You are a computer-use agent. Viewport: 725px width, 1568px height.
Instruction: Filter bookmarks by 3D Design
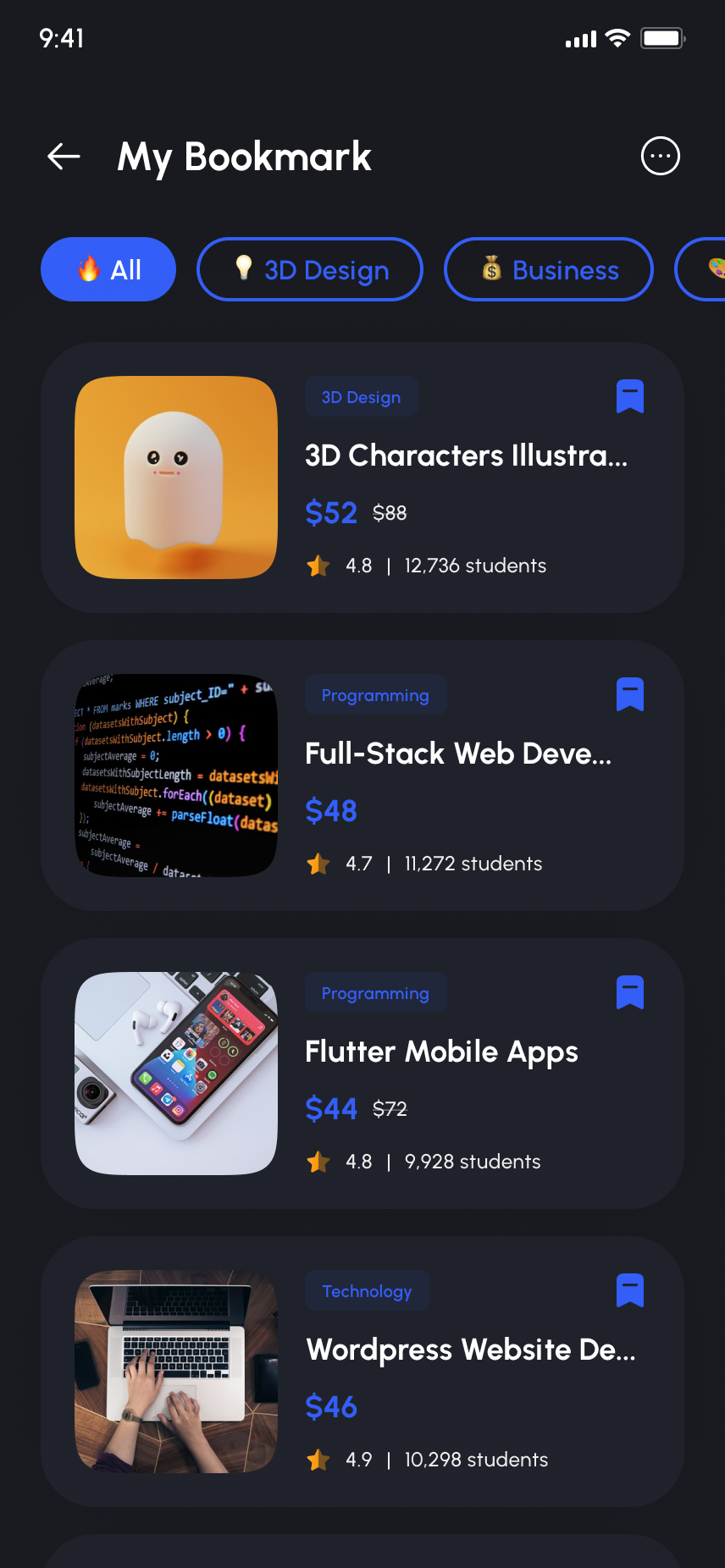click(310, 269)
